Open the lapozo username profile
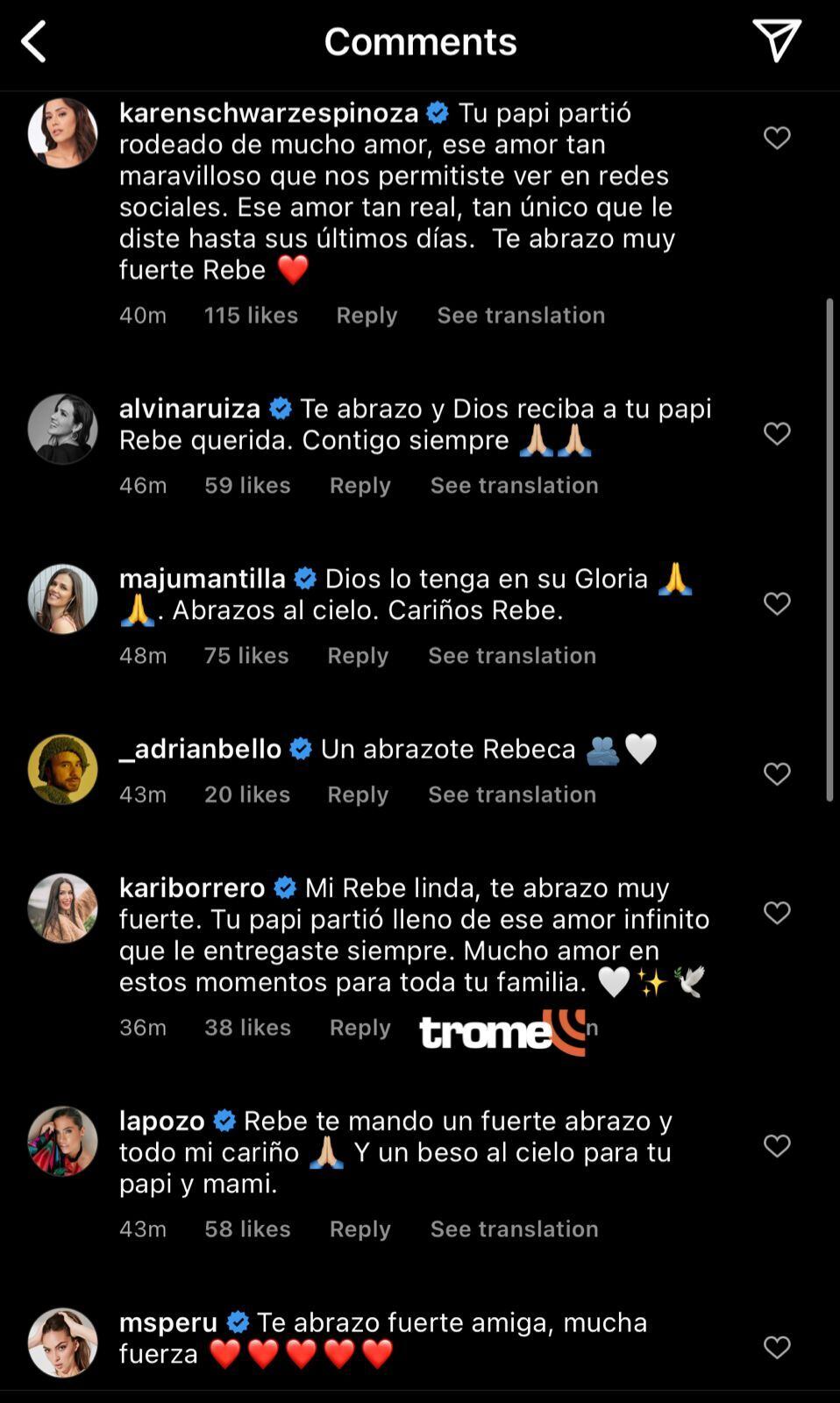 pos(162,1121)
